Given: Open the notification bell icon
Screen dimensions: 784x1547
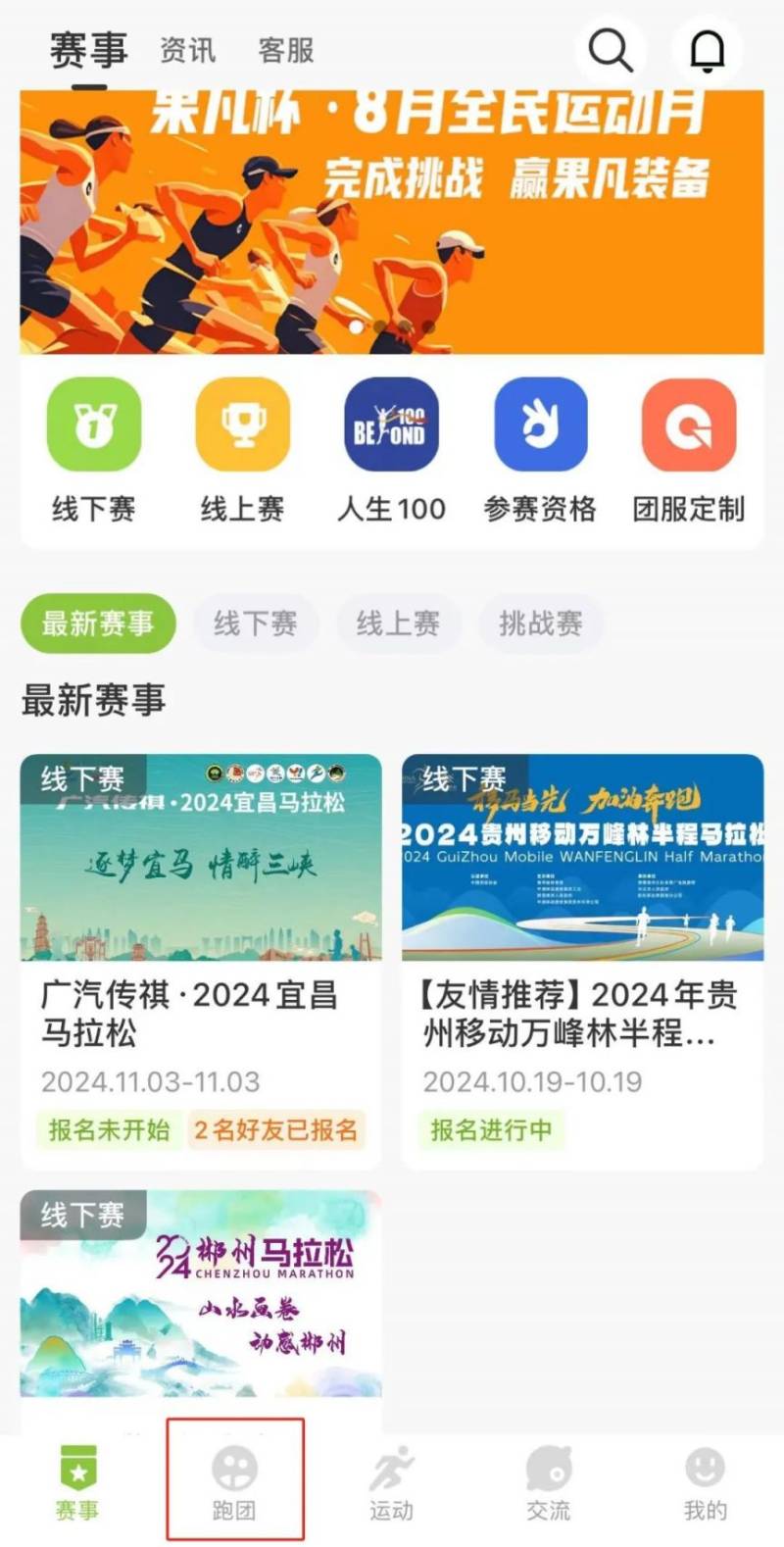Looking at the screenshot, I should pos(705,51).
